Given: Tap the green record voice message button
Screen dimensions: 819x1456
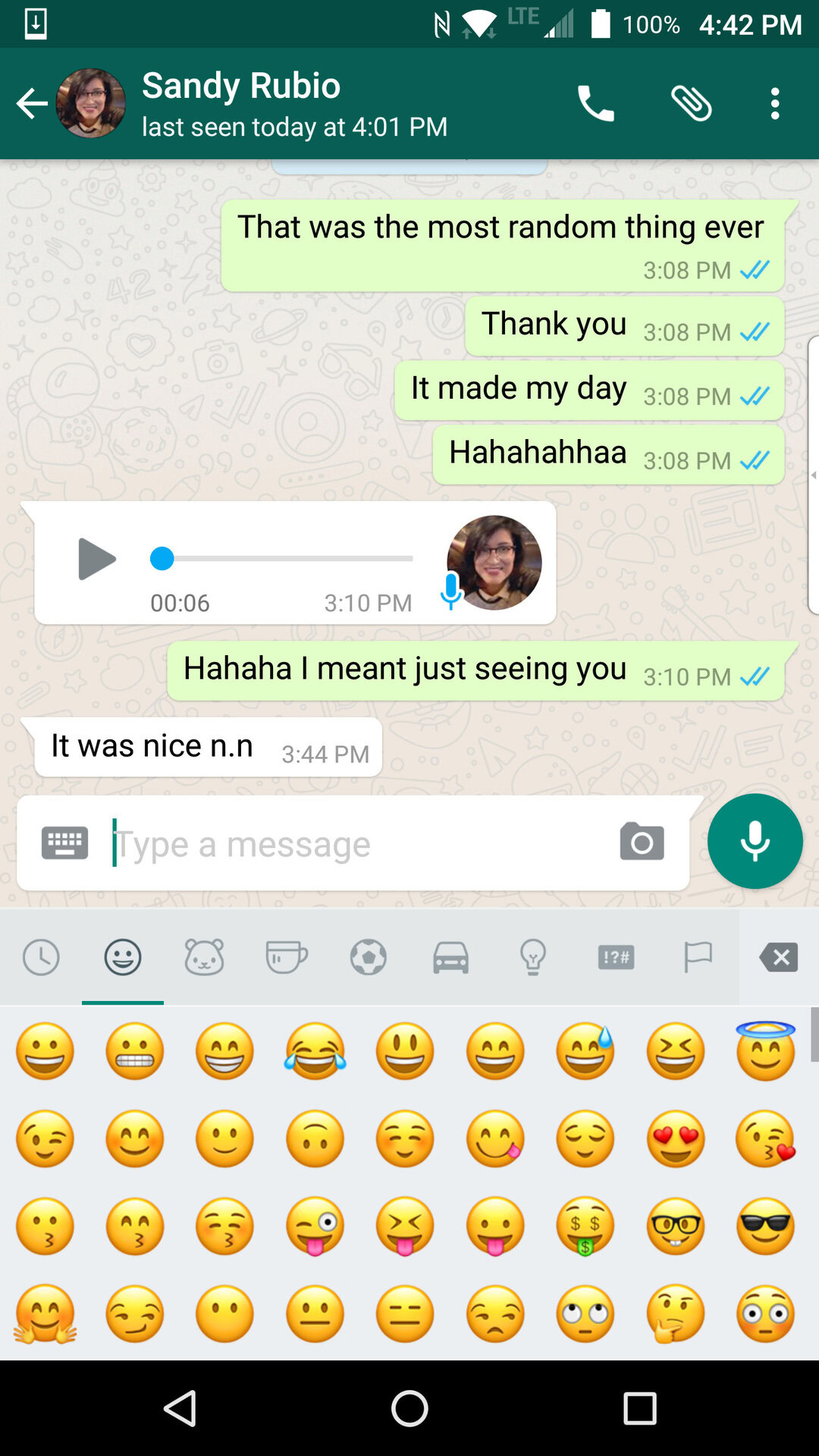Looking at the screenshot, I should pyautogui.click(x=755, y=842).
